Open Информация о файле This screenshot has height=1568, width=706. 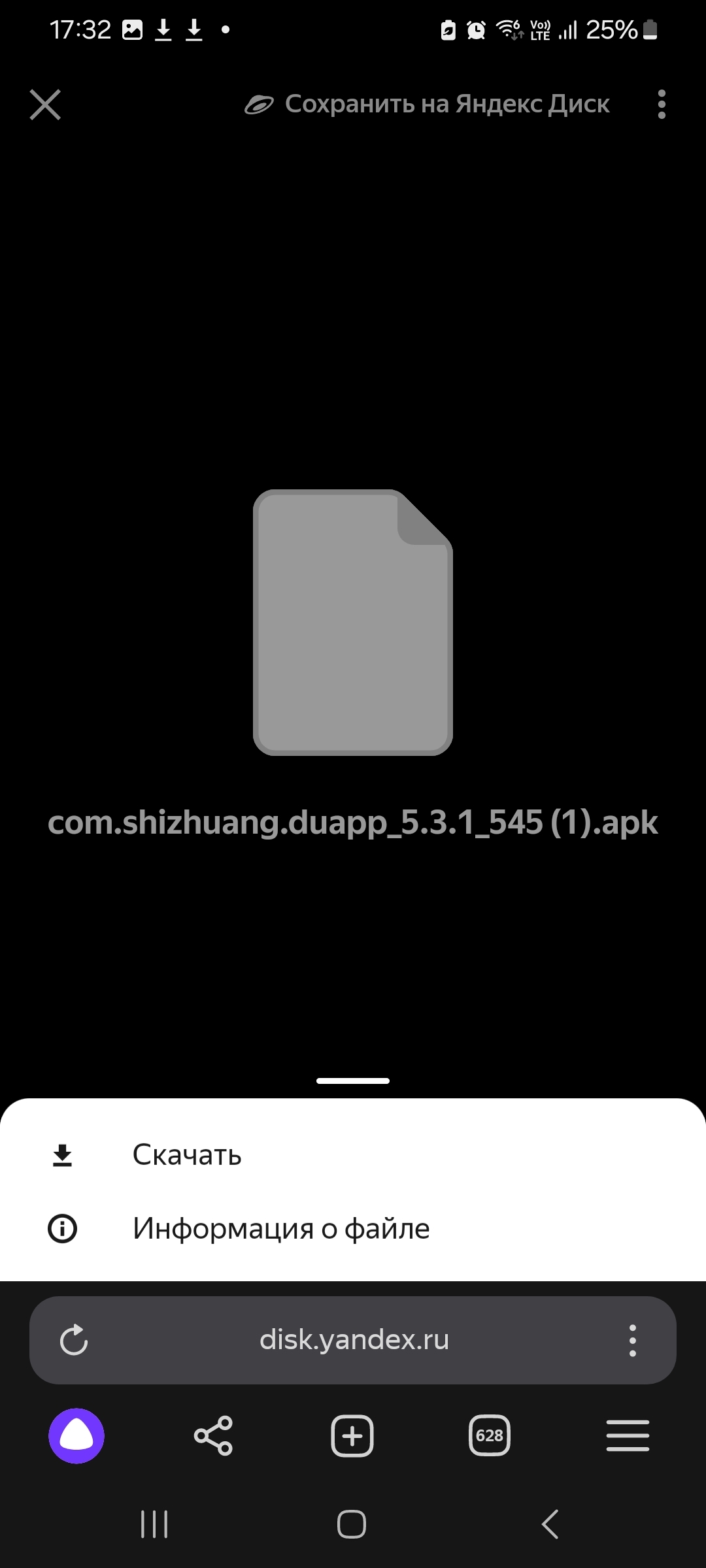[x=281, y=1229]
